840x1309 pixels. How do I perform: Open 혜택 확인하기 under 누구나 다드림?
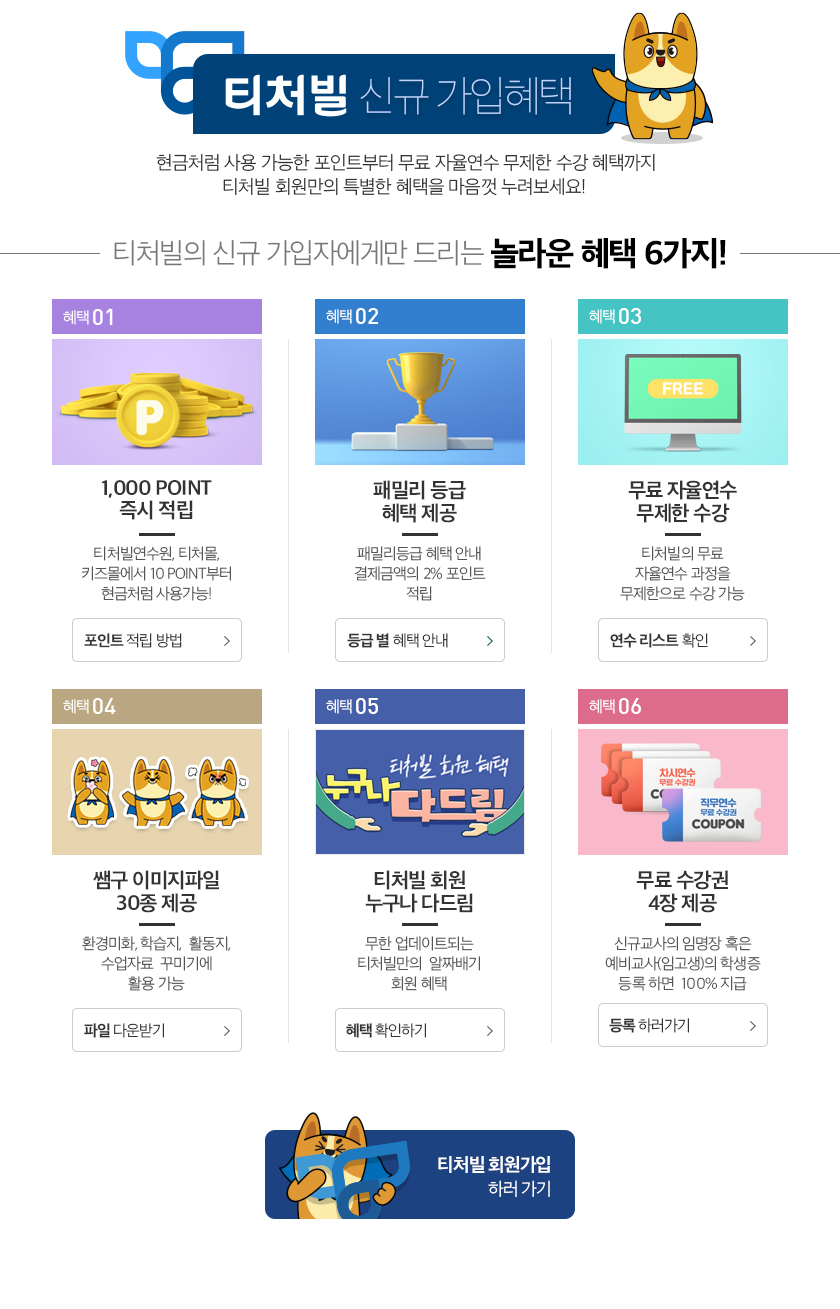click(420, 1030)
